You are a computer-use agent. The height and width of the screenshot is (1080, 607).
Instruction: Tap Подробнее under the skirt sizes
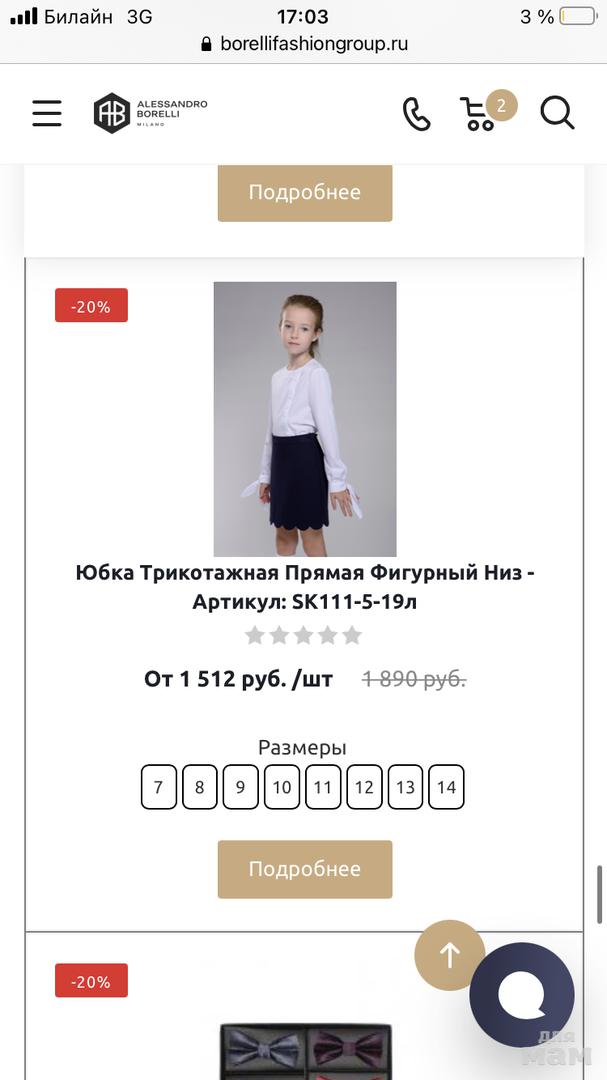(x=305, y=869)
